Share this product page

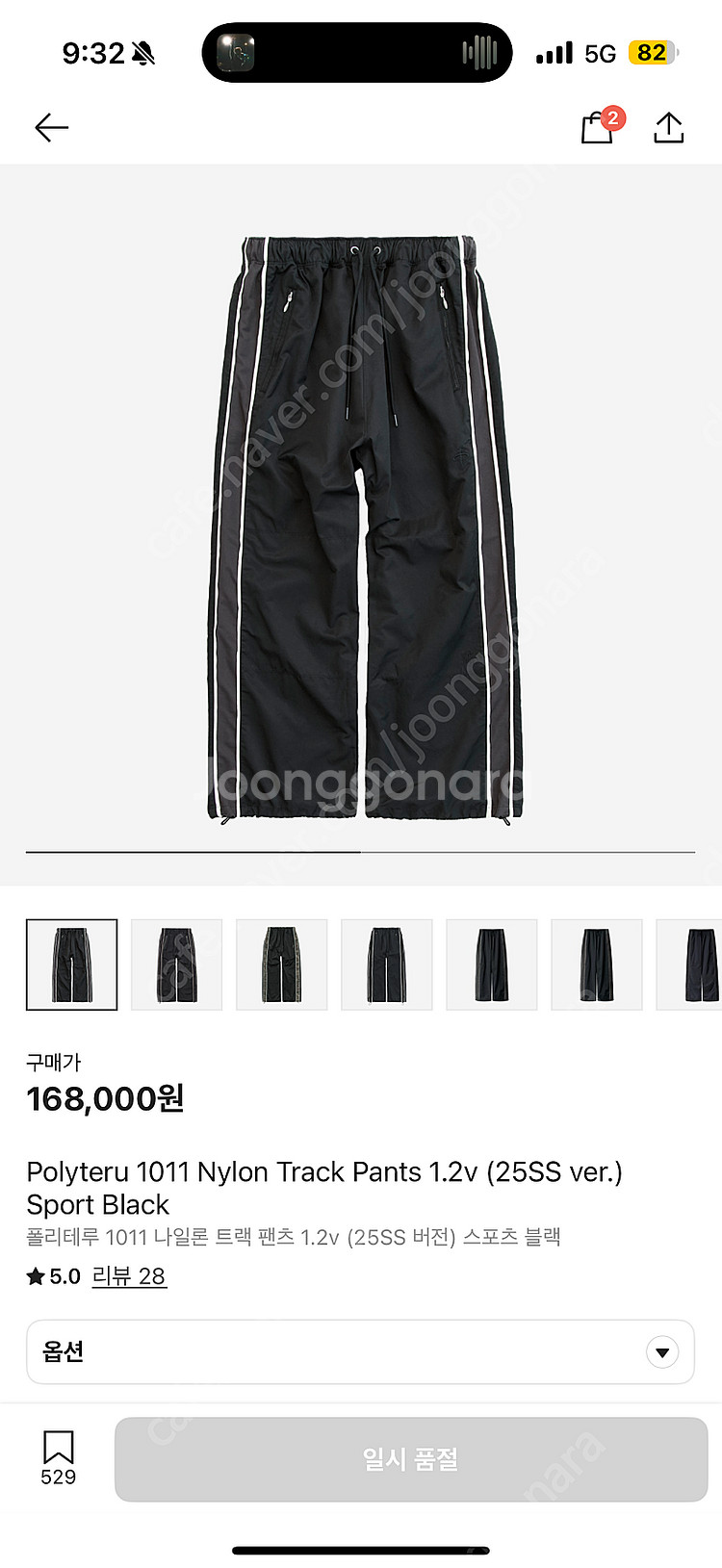tap(668, 128)
